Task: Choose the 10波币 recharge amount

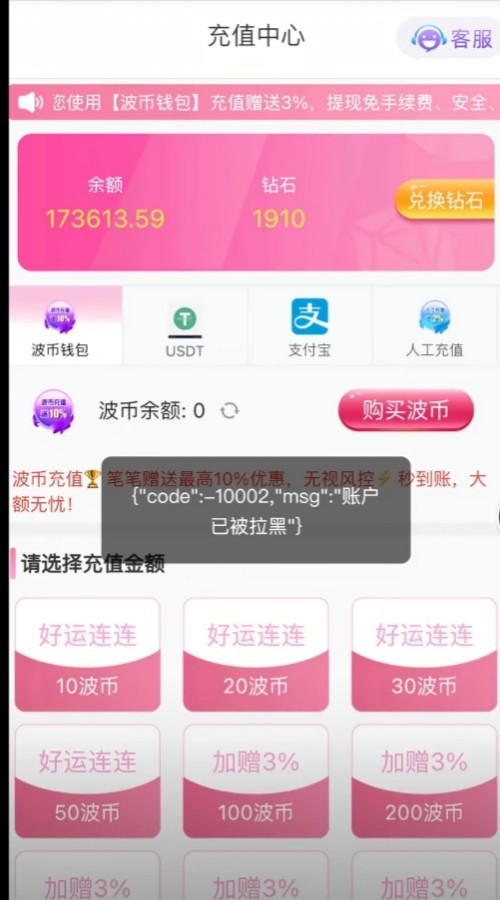Action: pyautogui.click(x=87, y=654)
